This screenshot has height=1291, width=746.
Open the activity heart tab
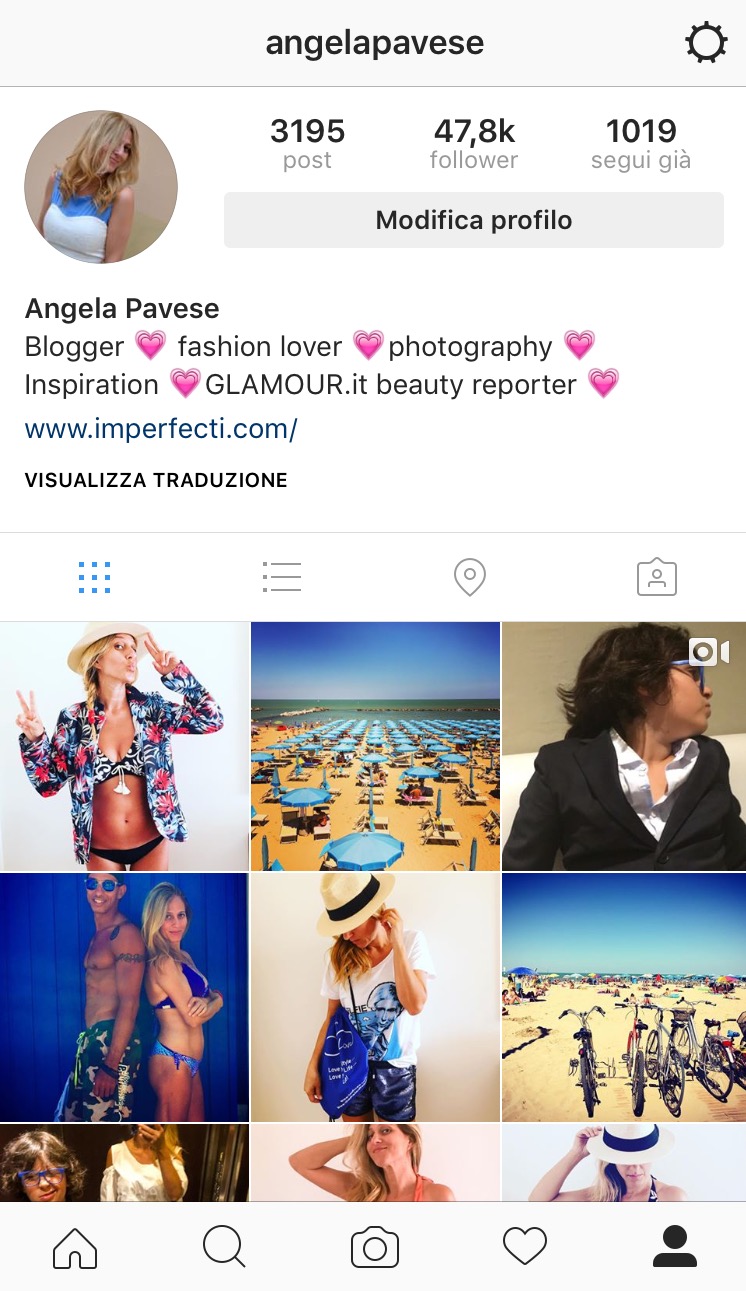524,1247
